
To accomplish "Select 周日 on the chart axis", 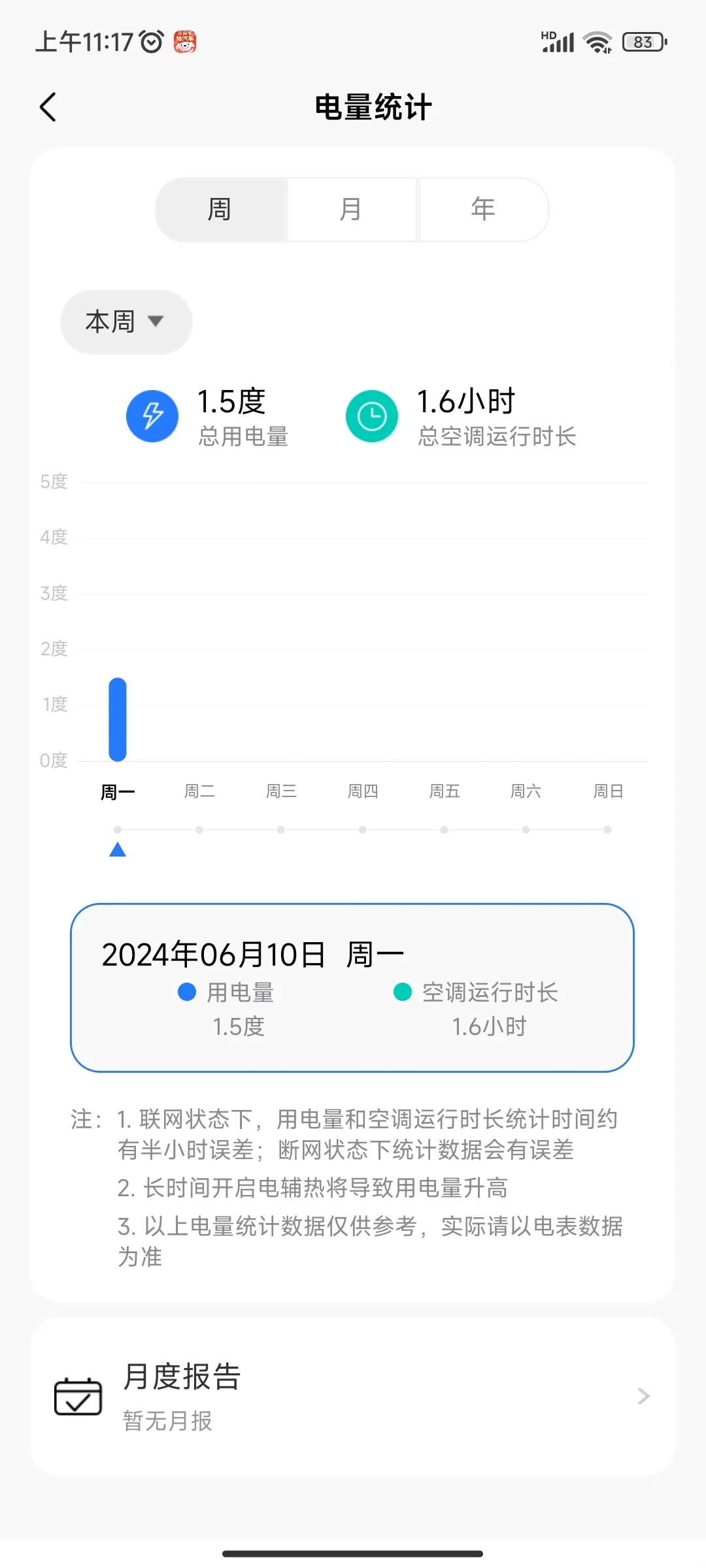I will 607,792.
